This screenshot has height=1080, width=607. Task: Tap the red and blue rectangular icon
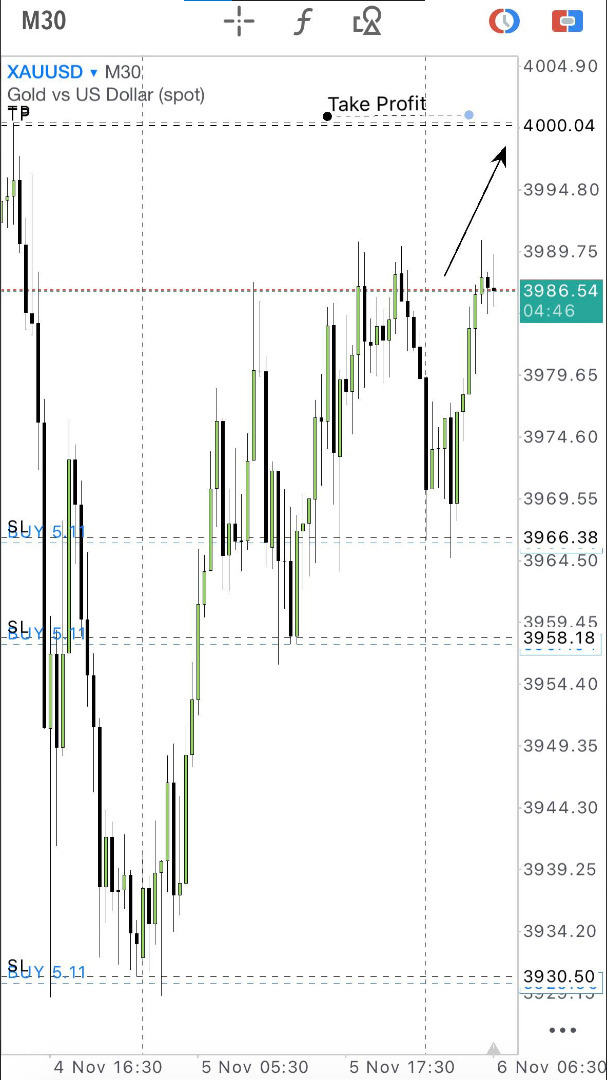pos(567,21)
